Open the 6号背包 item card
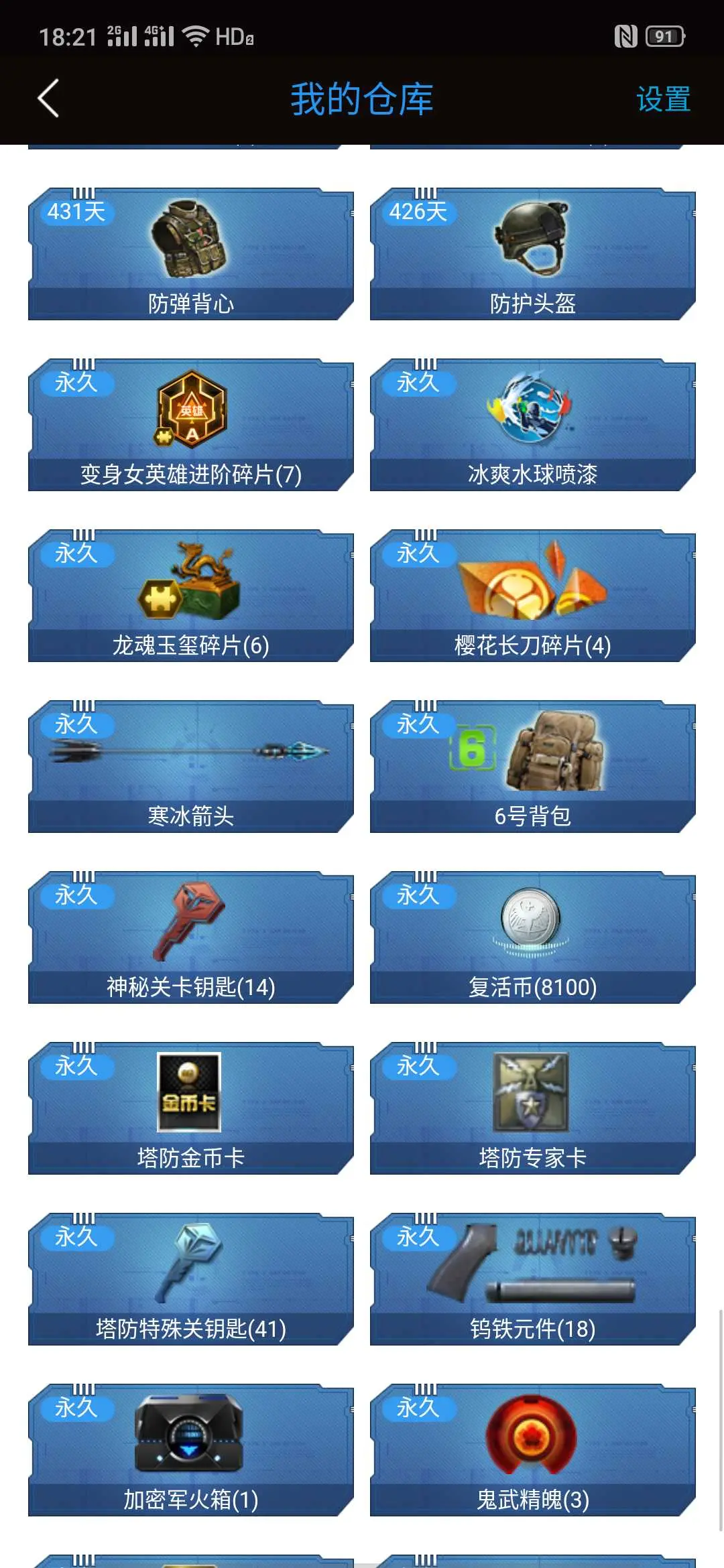This screenshot has width=724, height=1568. [533, 767]
